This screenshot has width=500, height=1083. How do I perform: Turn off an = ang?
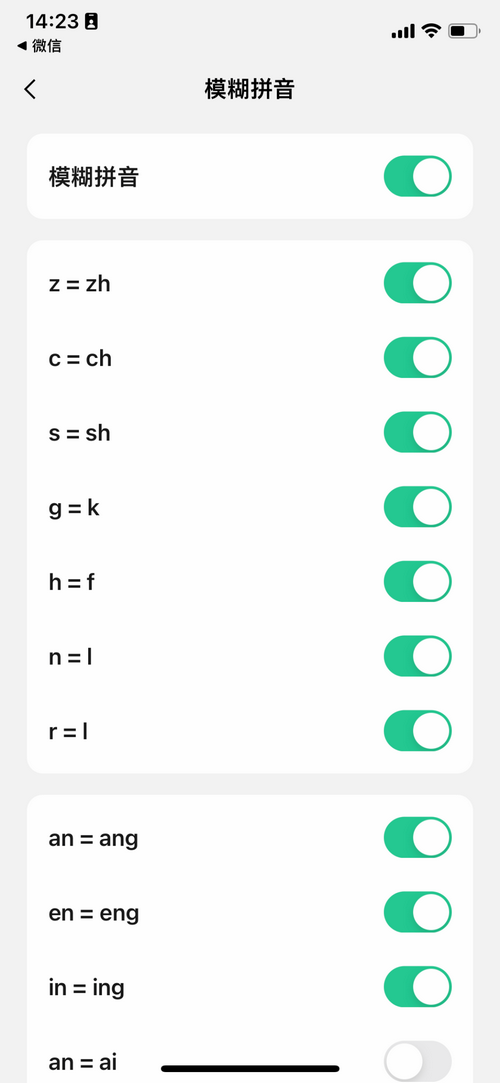pos(418,837)
